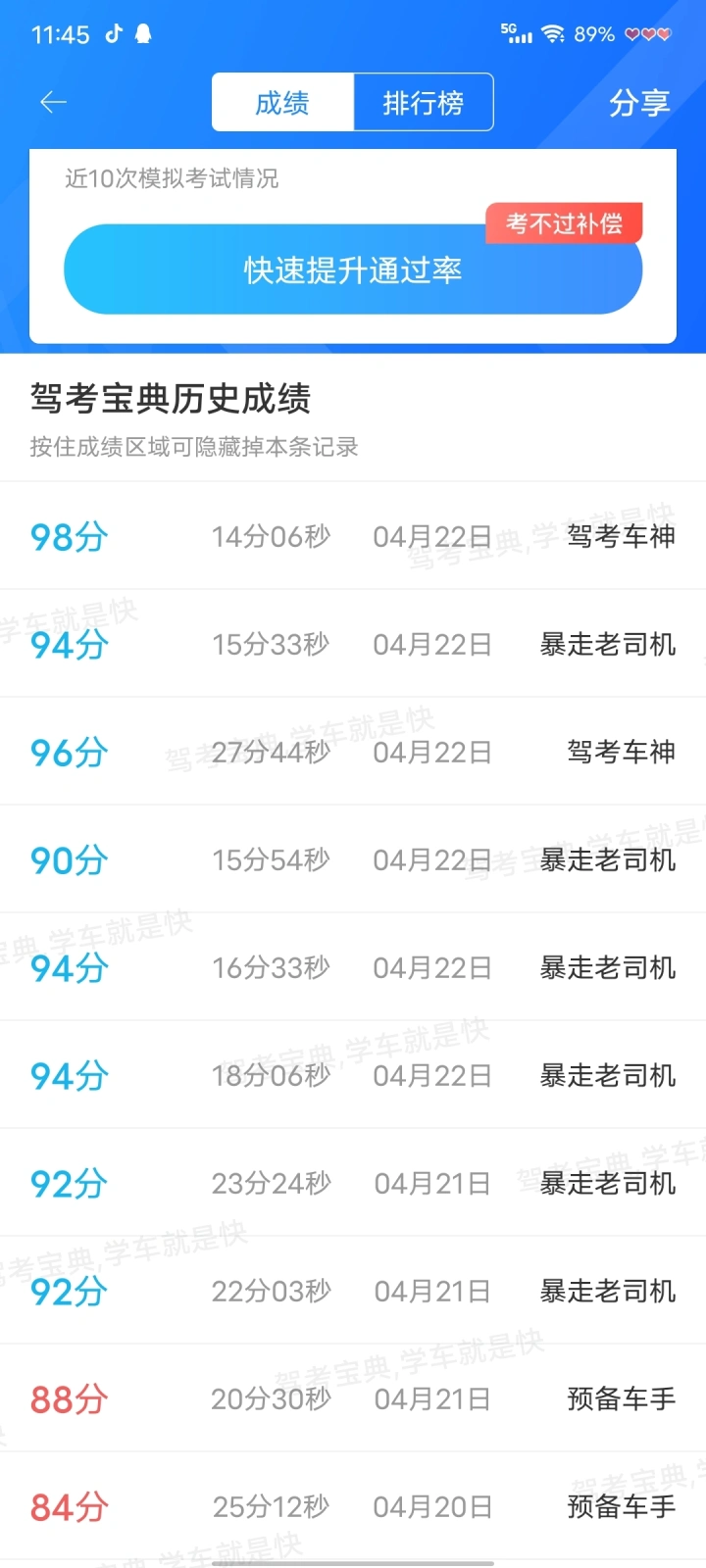The height and width of the screenshot is (1568, 706).
Task: Open the 98分 score record
Action: [x=353, y=536]
